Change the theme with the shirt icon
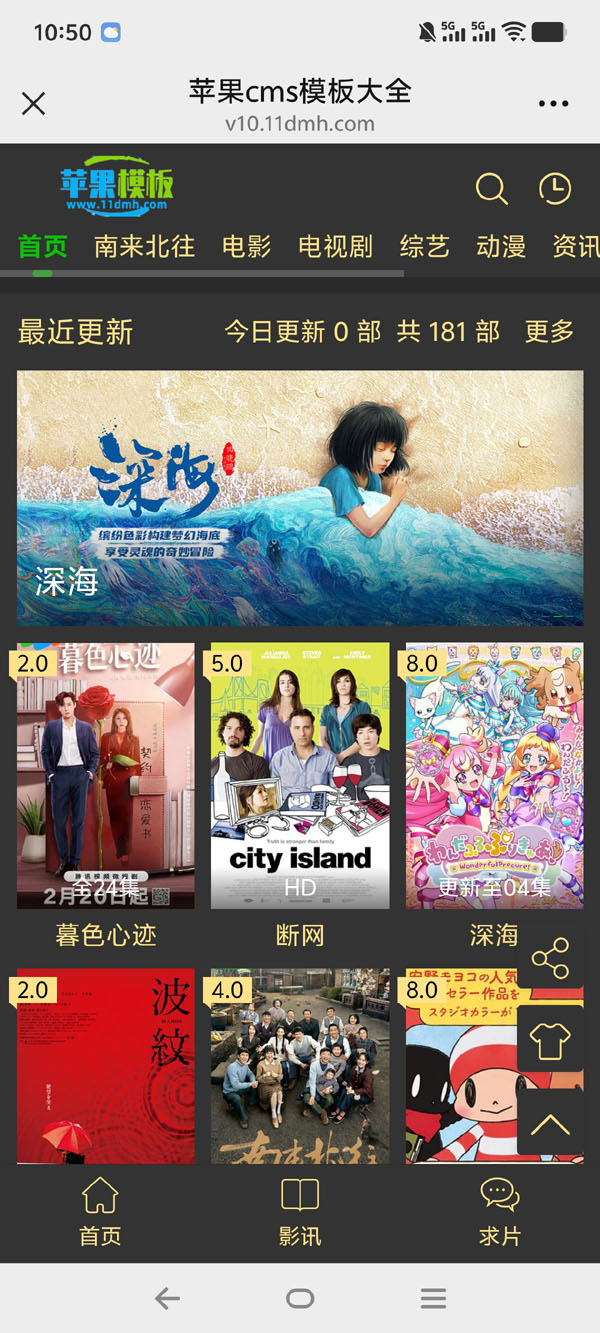Screen dimensions: 600x1333 [550, 1041]
